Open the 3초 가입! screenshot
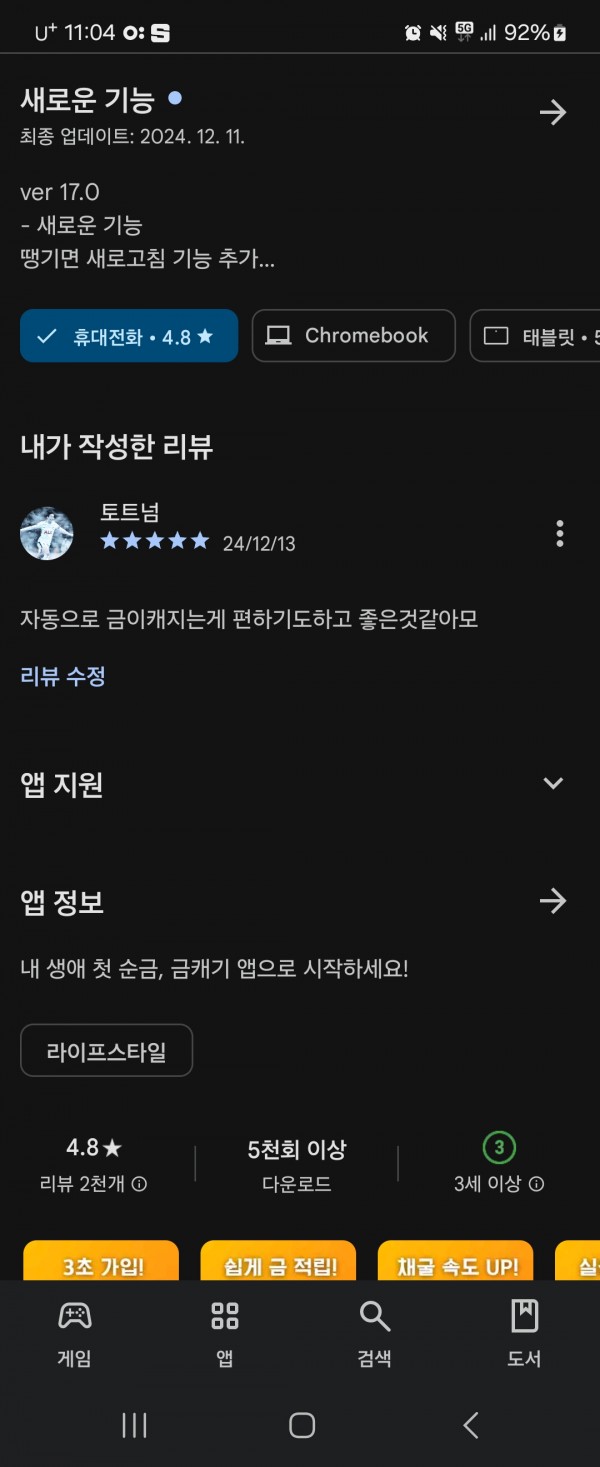Screen dimensions: 600x1467 pyautogui.click(x=101, y=1261)
